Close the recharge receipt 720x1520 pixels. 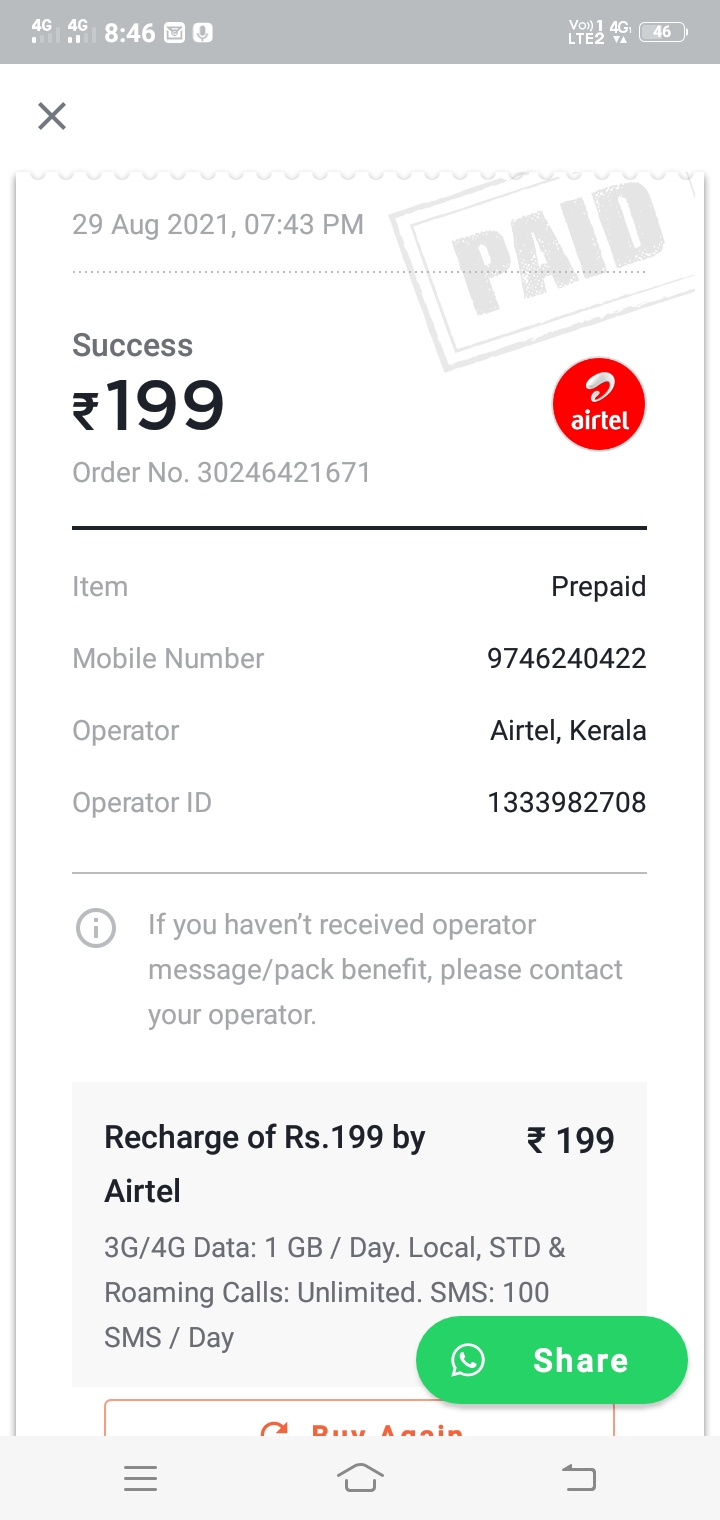pyautogui.click(x=52, y=117)
